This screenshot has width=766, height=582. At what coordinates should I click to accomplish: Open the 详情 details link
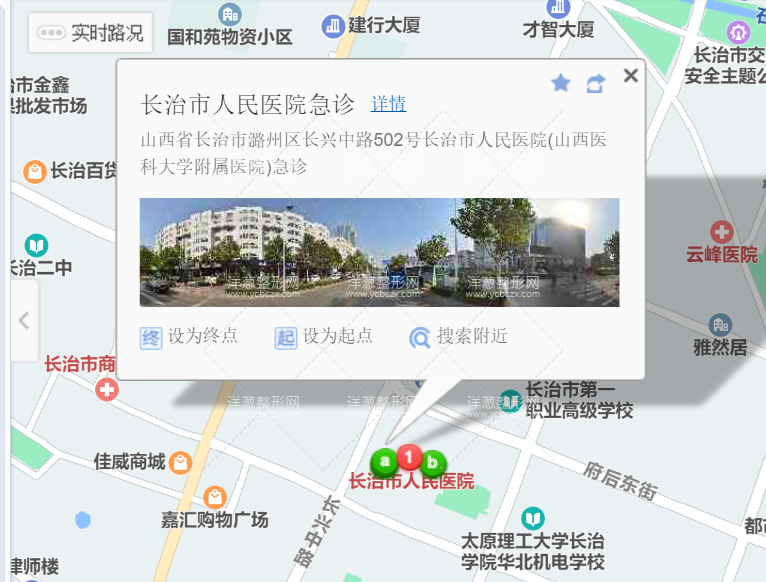tap(388, 104)
